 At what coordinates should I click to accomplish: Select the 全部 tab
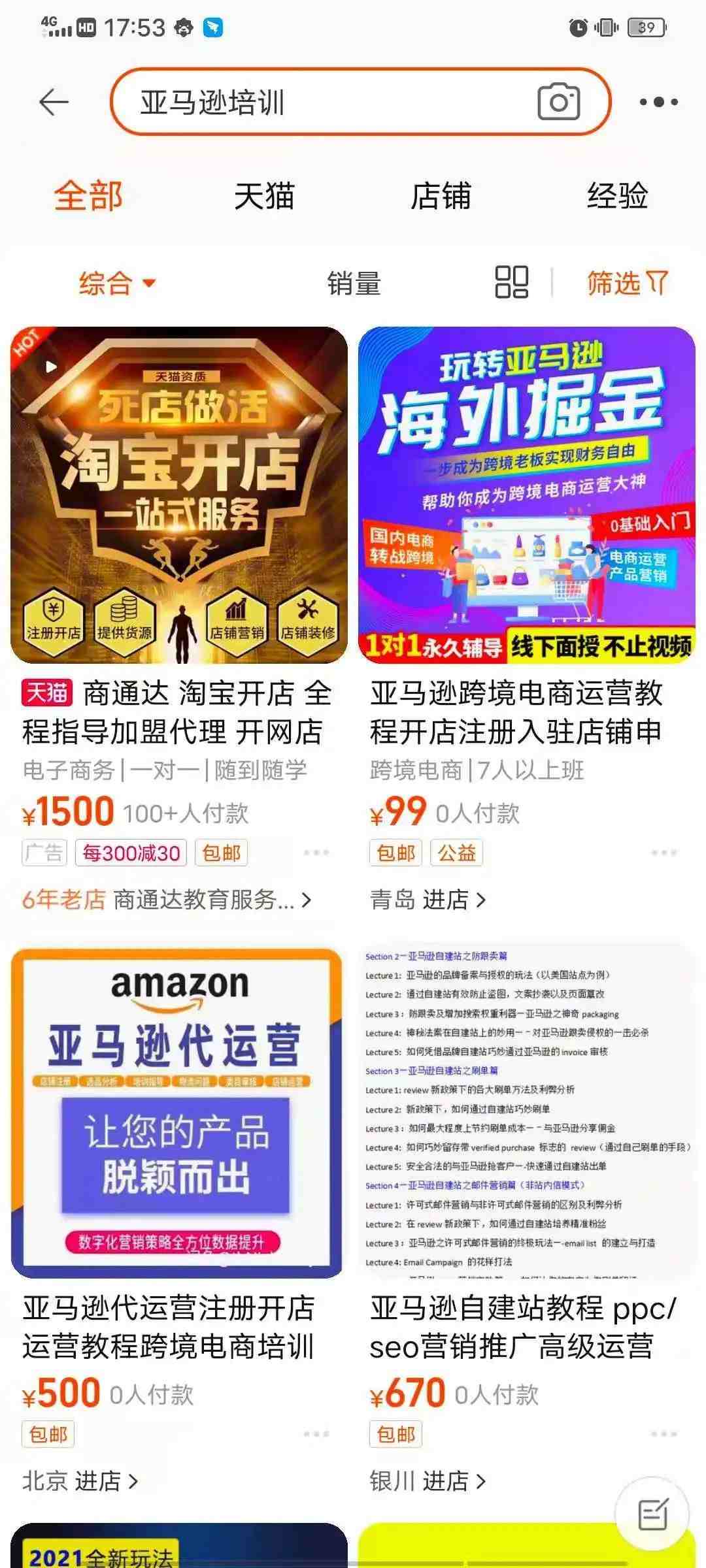[88, 196]
